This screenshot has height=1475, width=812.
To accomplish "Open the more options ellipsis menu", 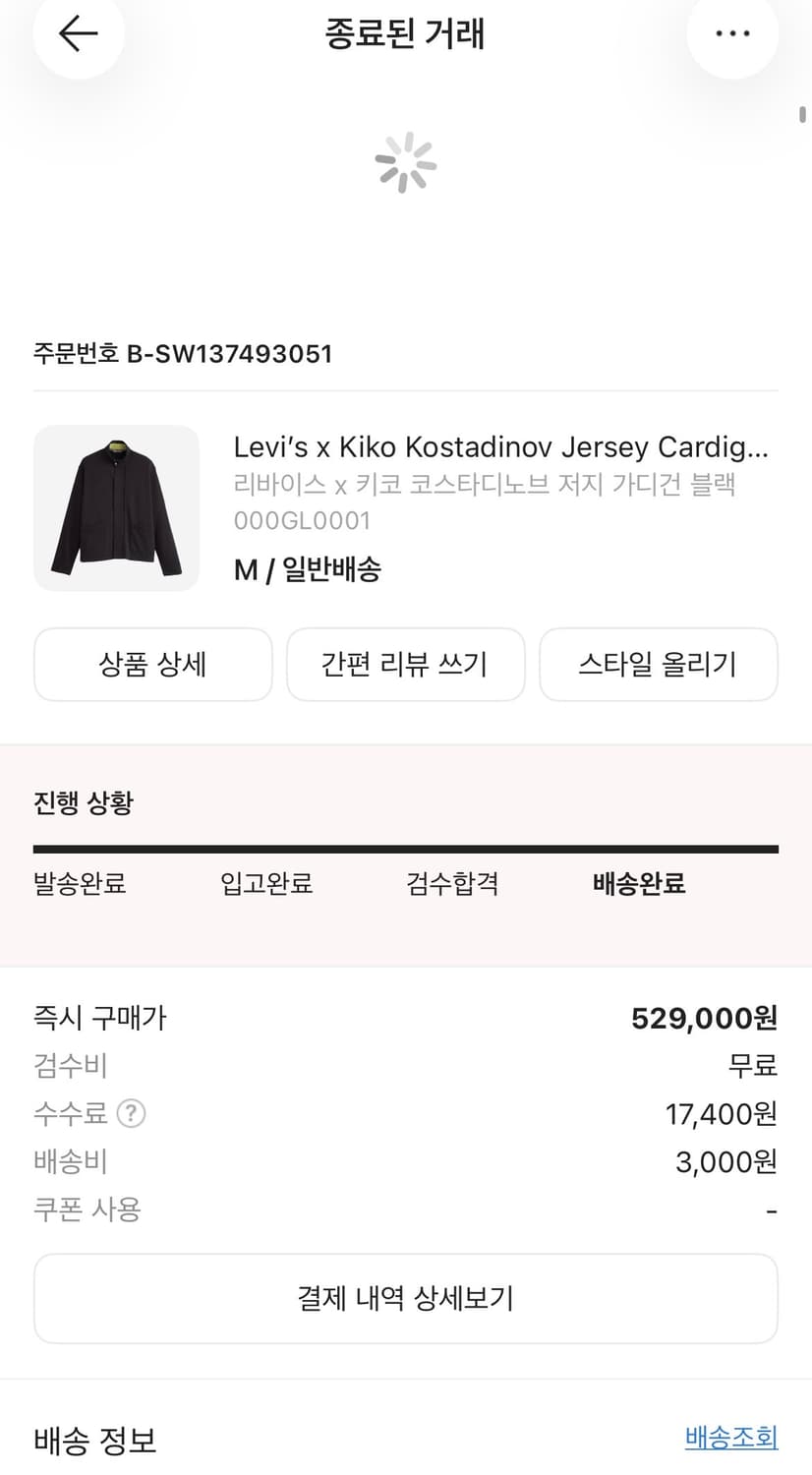I will [732, 34].
